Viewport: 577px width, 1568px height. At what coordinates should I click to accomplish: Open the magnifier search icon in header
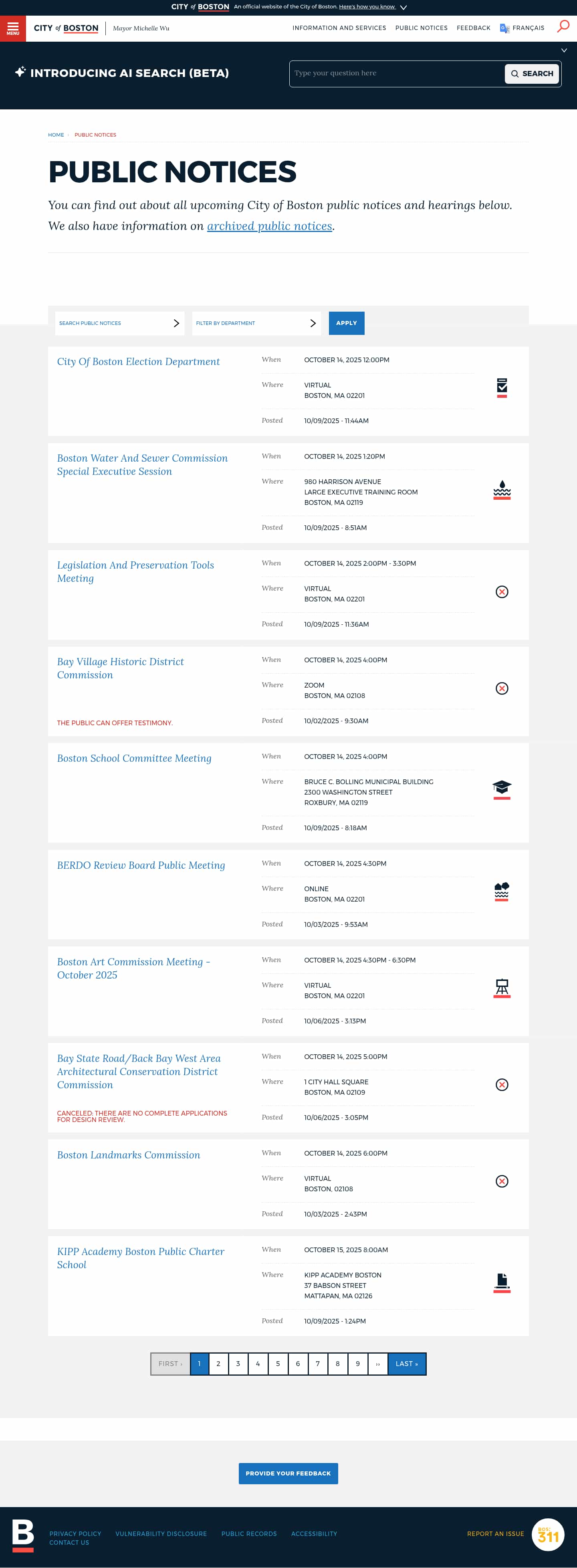pos(563,26)
